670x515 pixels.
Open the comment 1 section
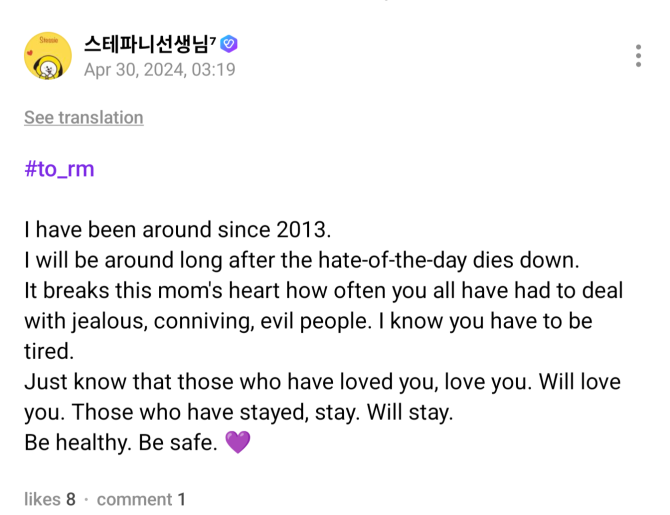tap(141, 498)
